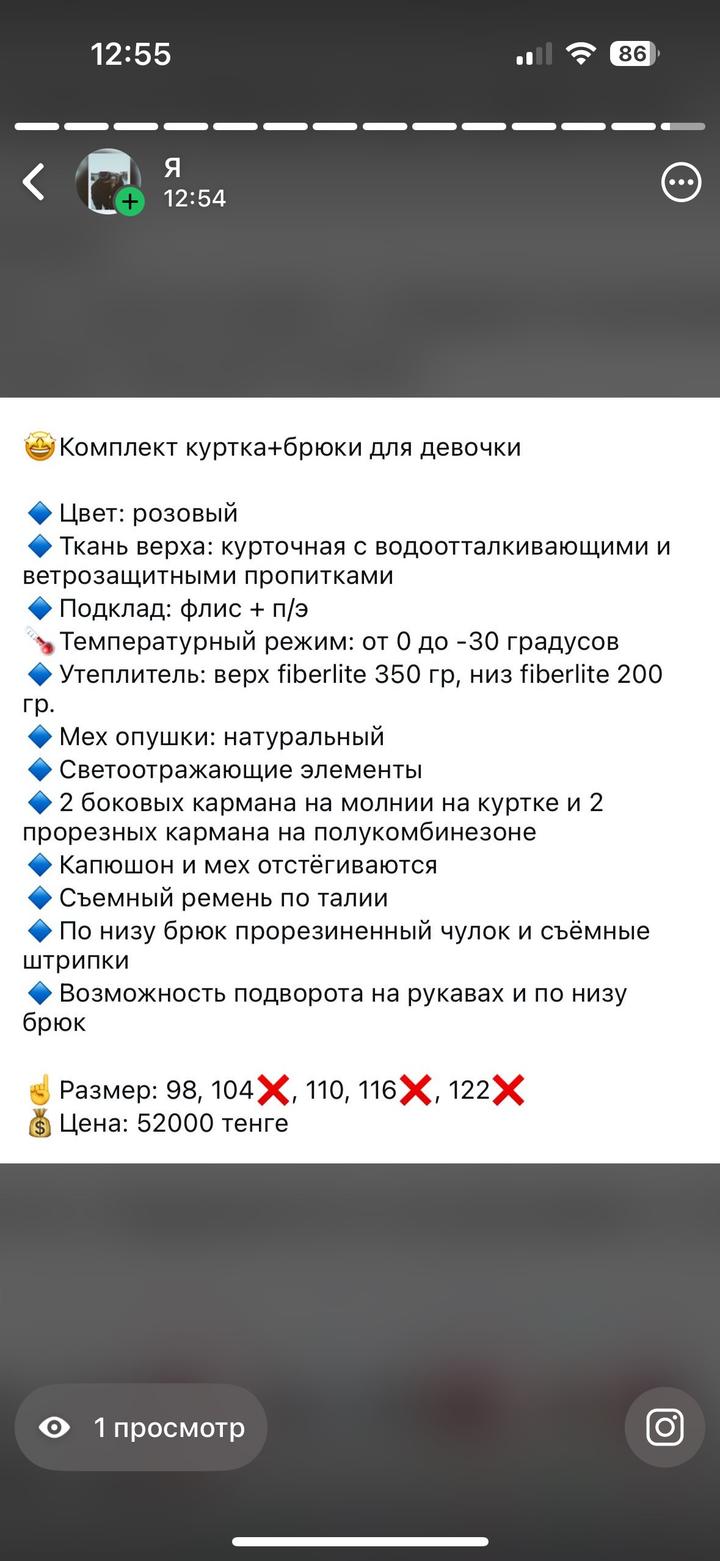Viewport: 720px width, 1561px height.
Task: Open the viewers list showing 1 просмотр
Action: click(x=141, y=1427)
